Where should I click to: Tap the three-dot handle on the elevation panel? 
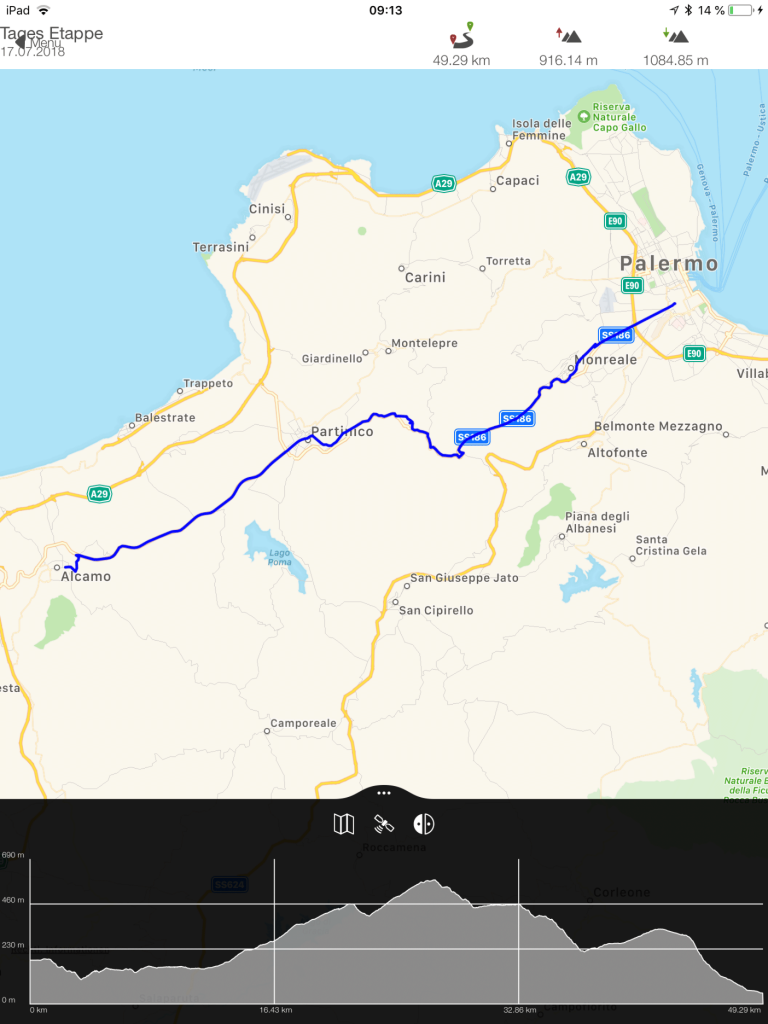384,791
